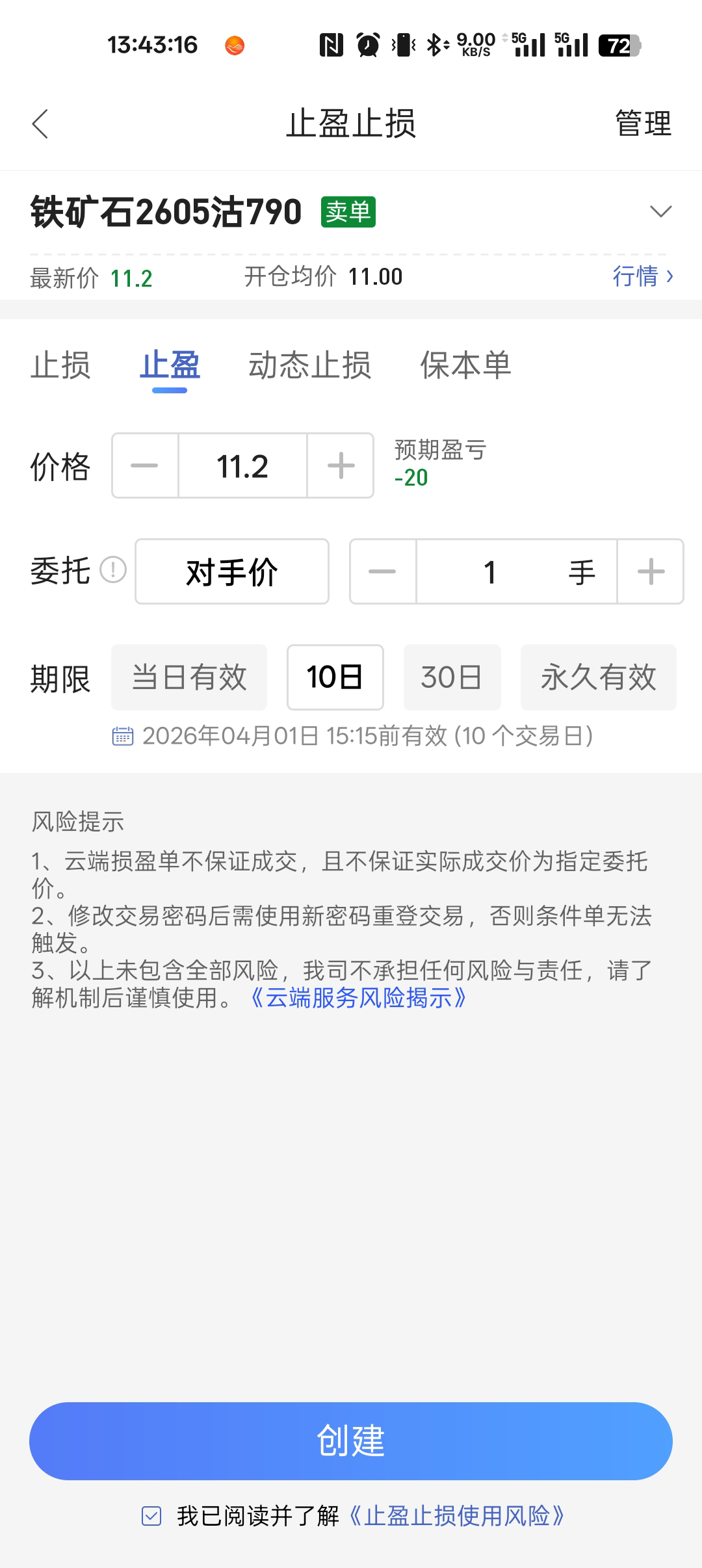Untick the 我已阅读并了解 agreement checkbox
Screen dimensions: 702x1568
coord(151,1516)
